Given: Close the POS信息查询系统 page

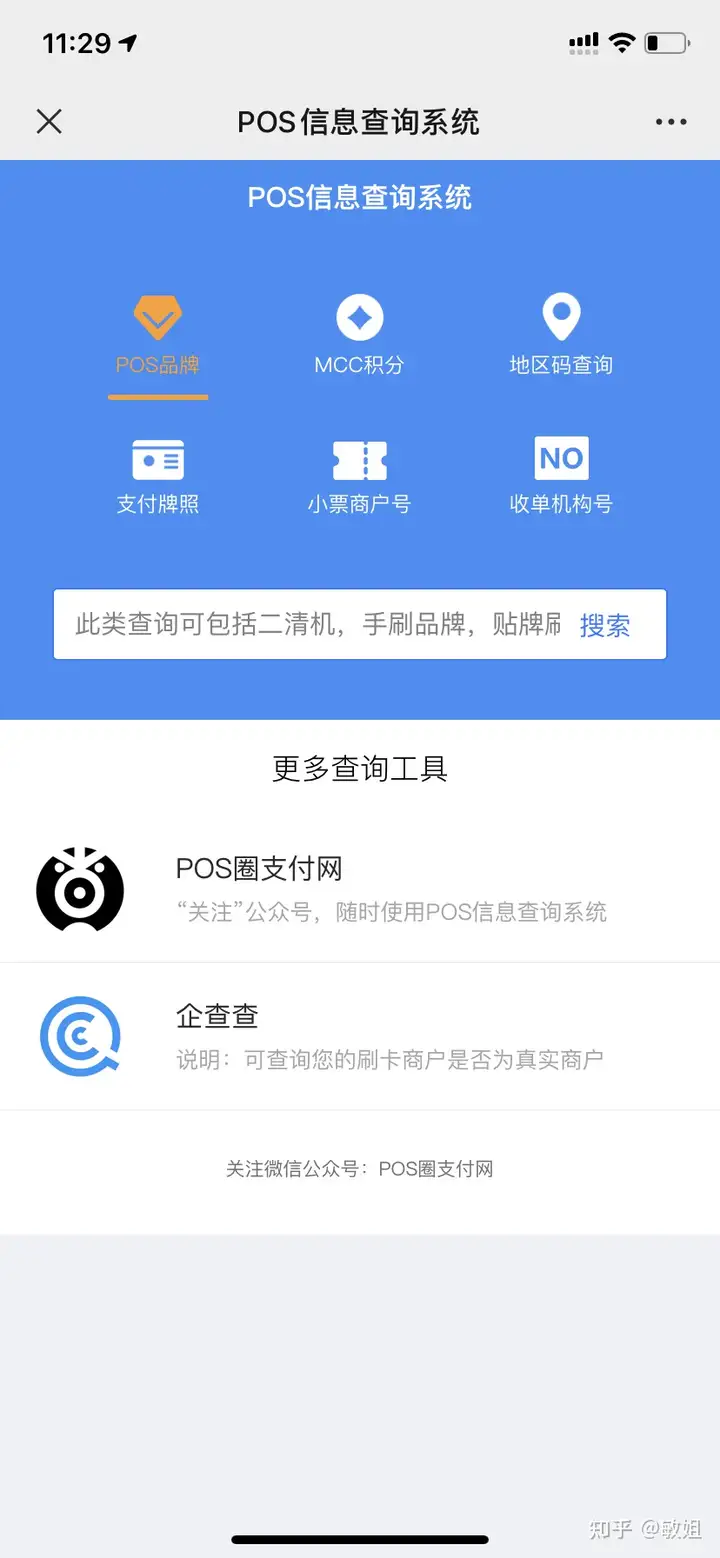Looking at the screenshot, I should (x=49, y=122).
